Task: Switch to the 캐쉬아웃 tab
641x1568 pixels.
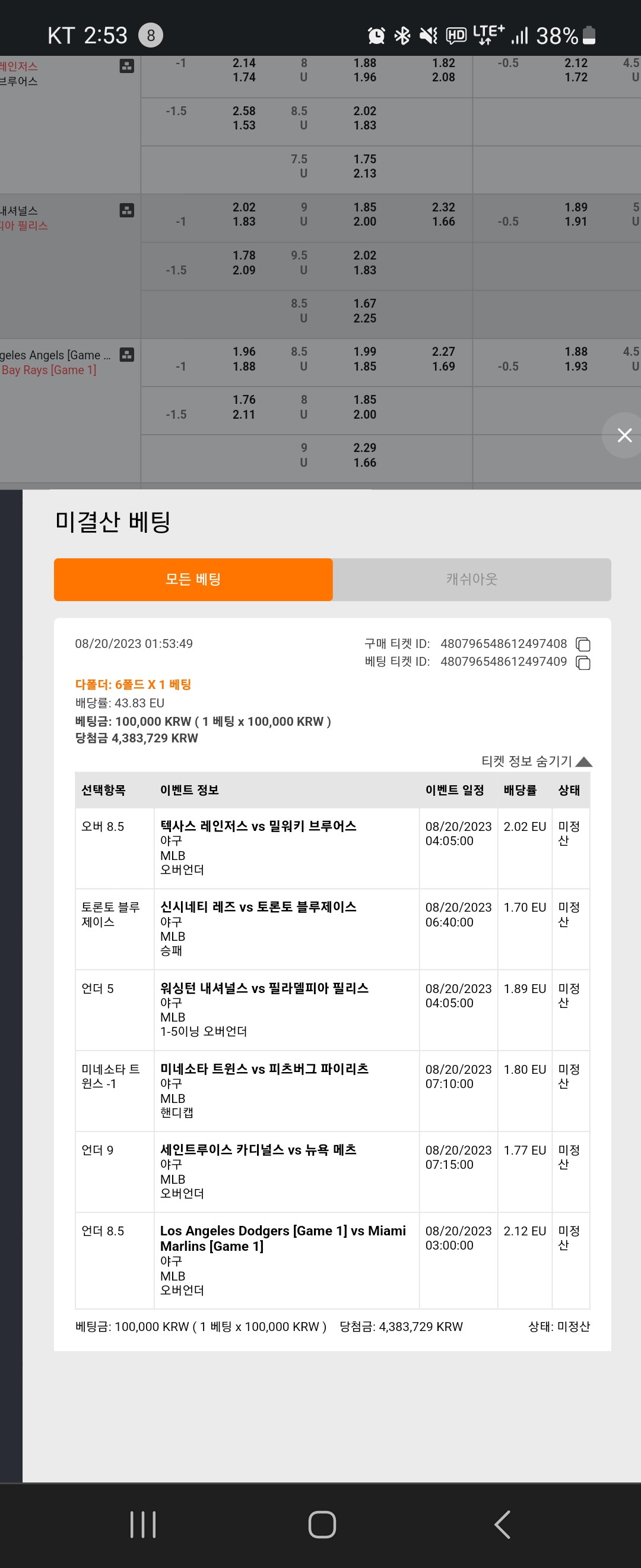Action: [472, 579]
